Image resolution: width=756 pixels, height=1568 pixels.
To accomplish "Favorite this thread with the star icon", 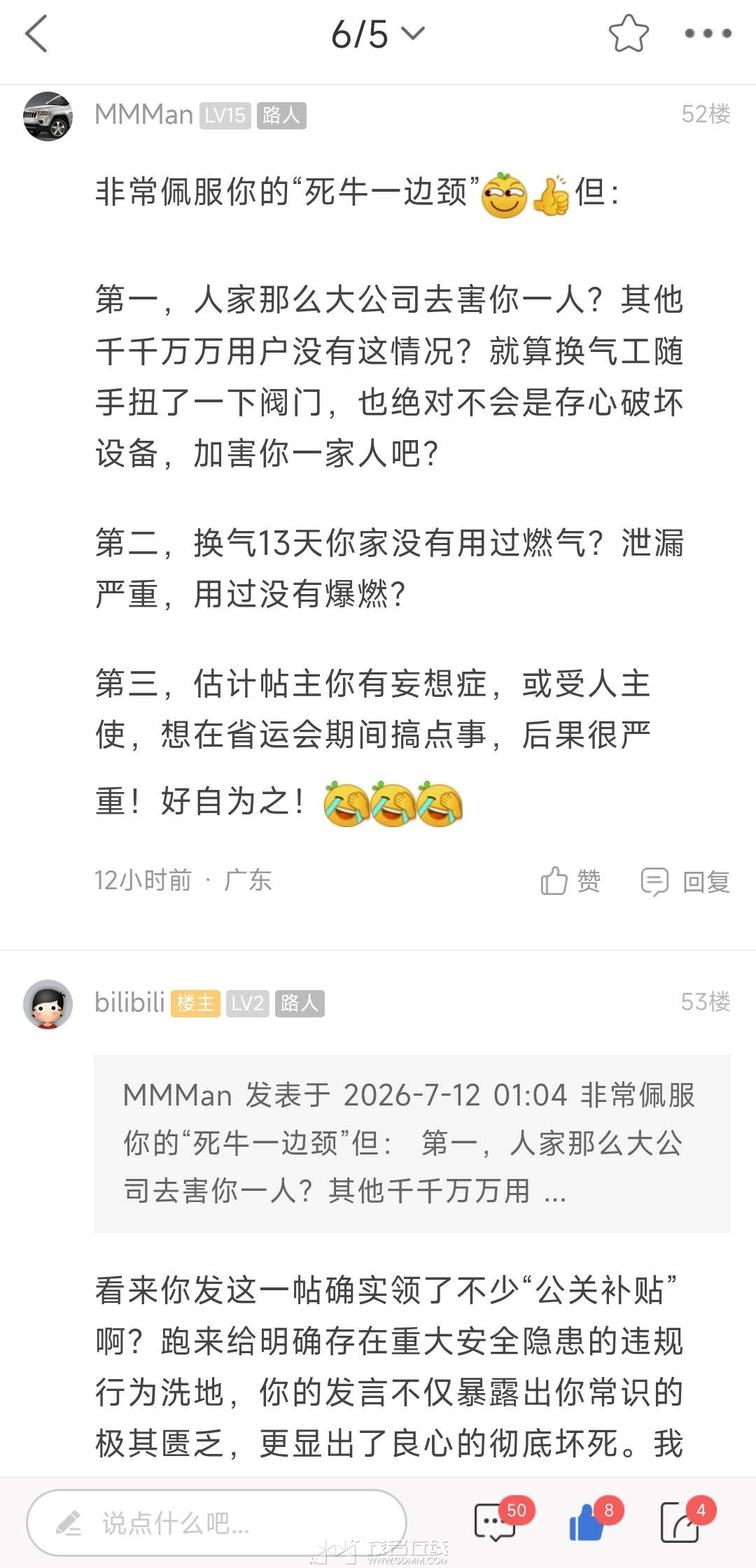I will (x=629, y=34).
